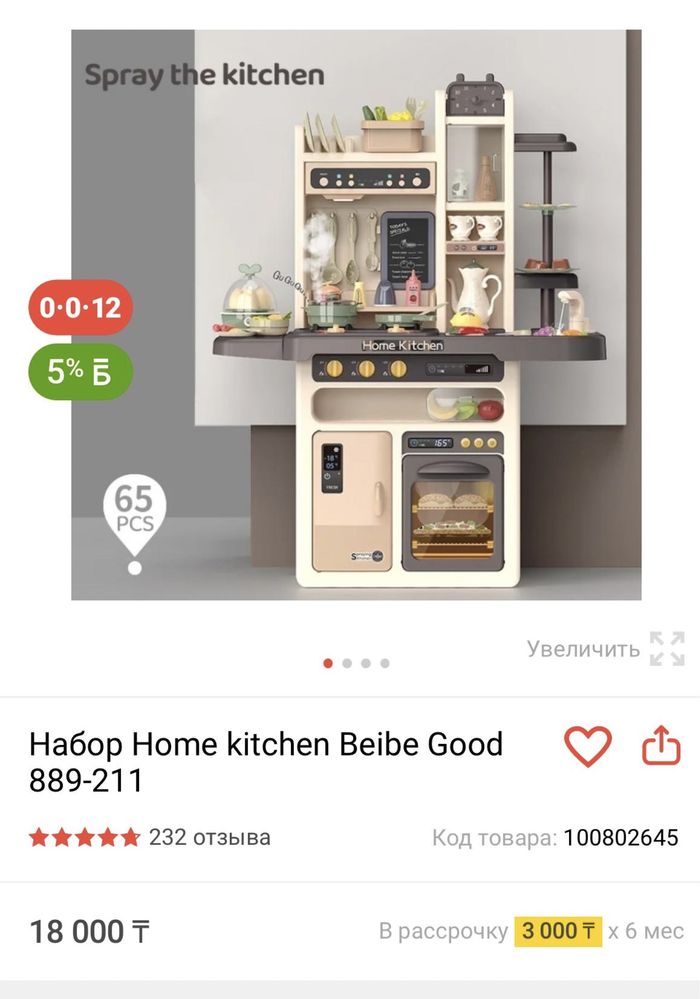The image size is (700, 999).
Task: Open the 232 отзыва reviews
Action: coord(209,837)
